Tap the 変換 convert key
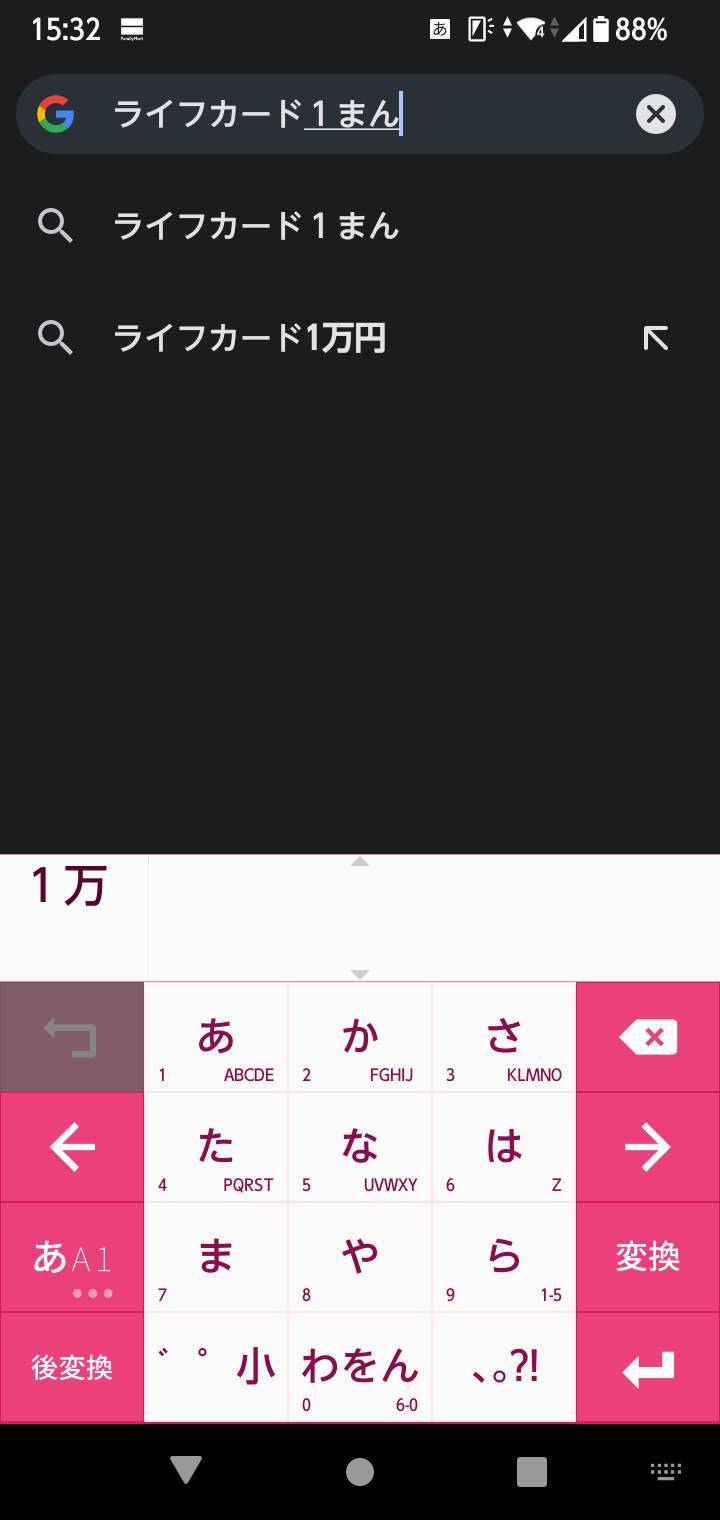The height and width of the screenshot is (1520, 720). coord(647,1257)
